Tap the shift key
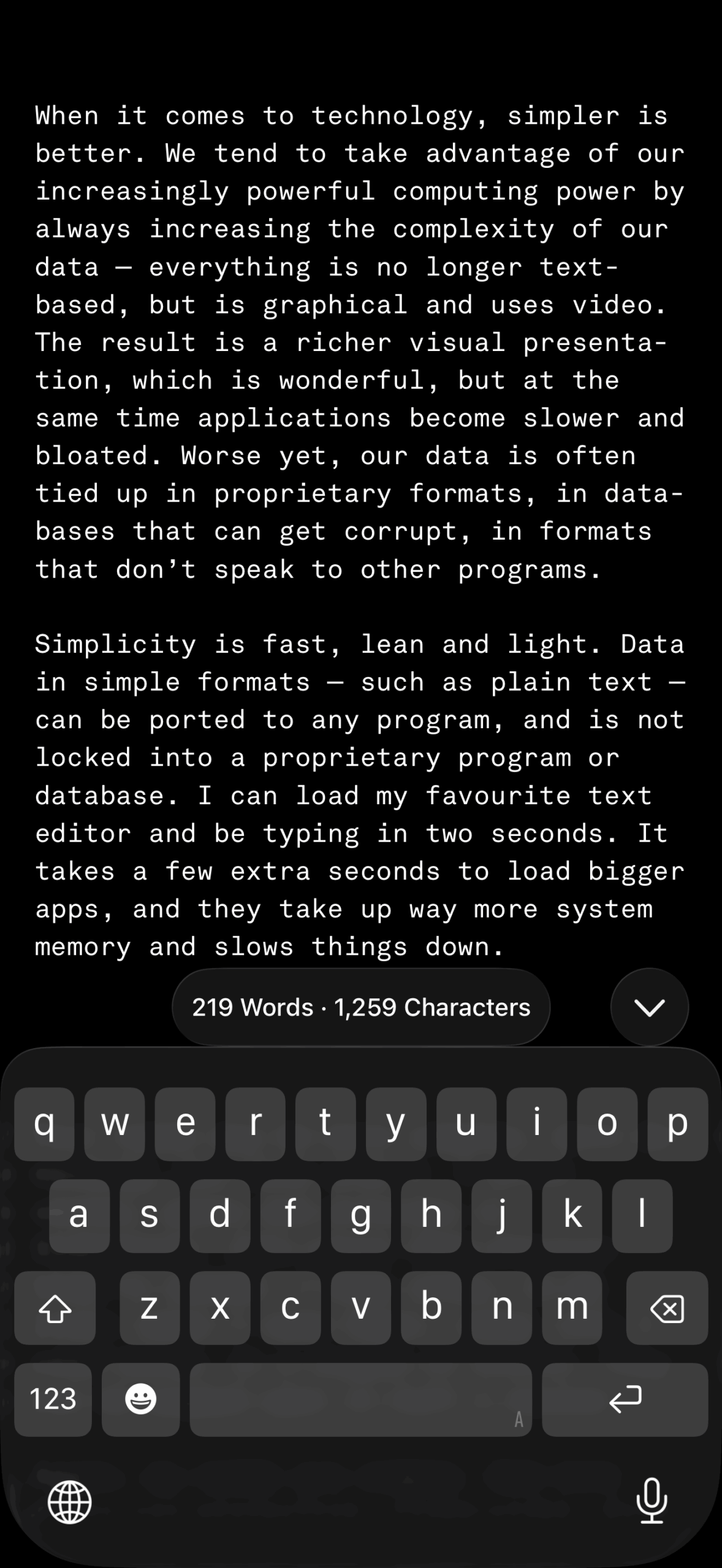Screen dimensions: 722x1568 tap(55, 1308)
